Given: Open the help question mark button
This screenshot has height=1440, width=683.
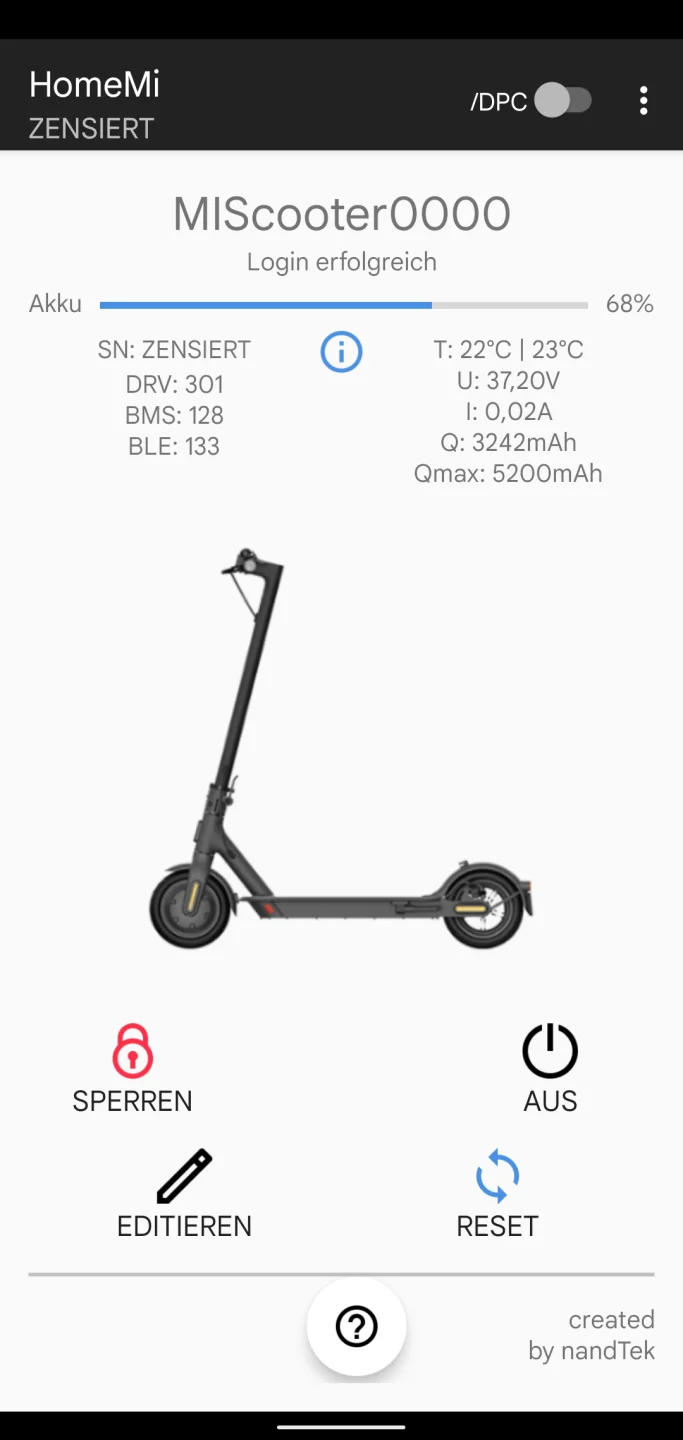Looking at the screenshot, I should pos(356,1327).
